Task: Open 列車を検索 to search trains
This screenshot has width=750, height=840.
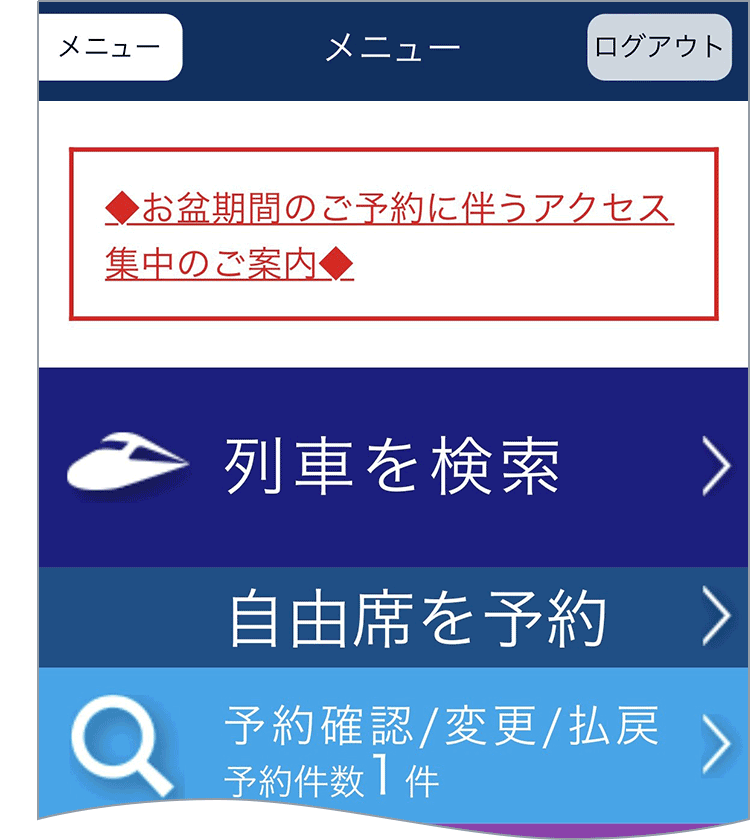Action: [x=393, y=467]
